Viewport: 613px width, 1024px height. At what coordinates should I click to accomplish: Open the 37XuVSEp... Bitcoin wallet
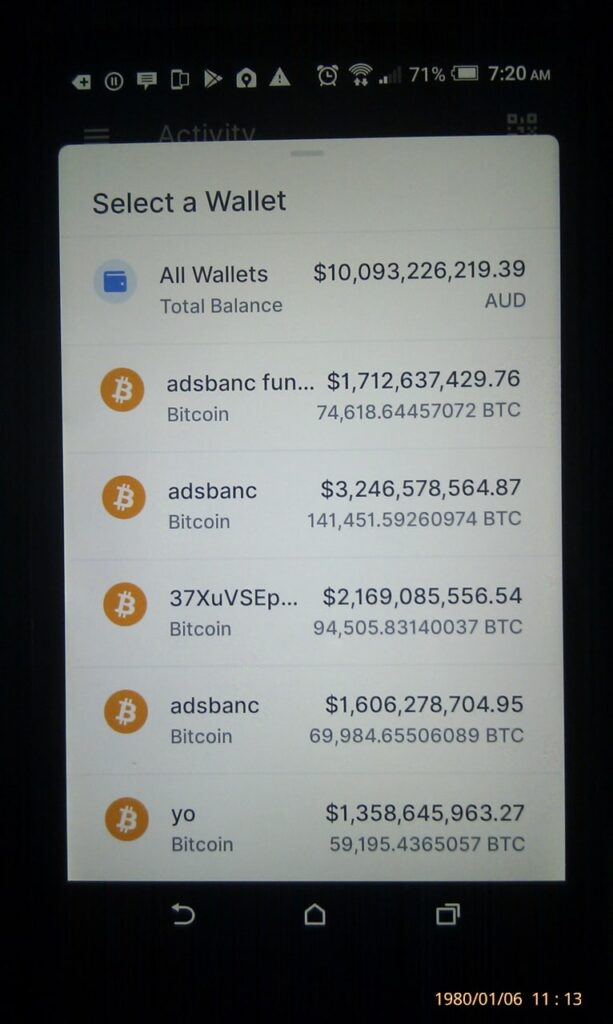point(313,610)
